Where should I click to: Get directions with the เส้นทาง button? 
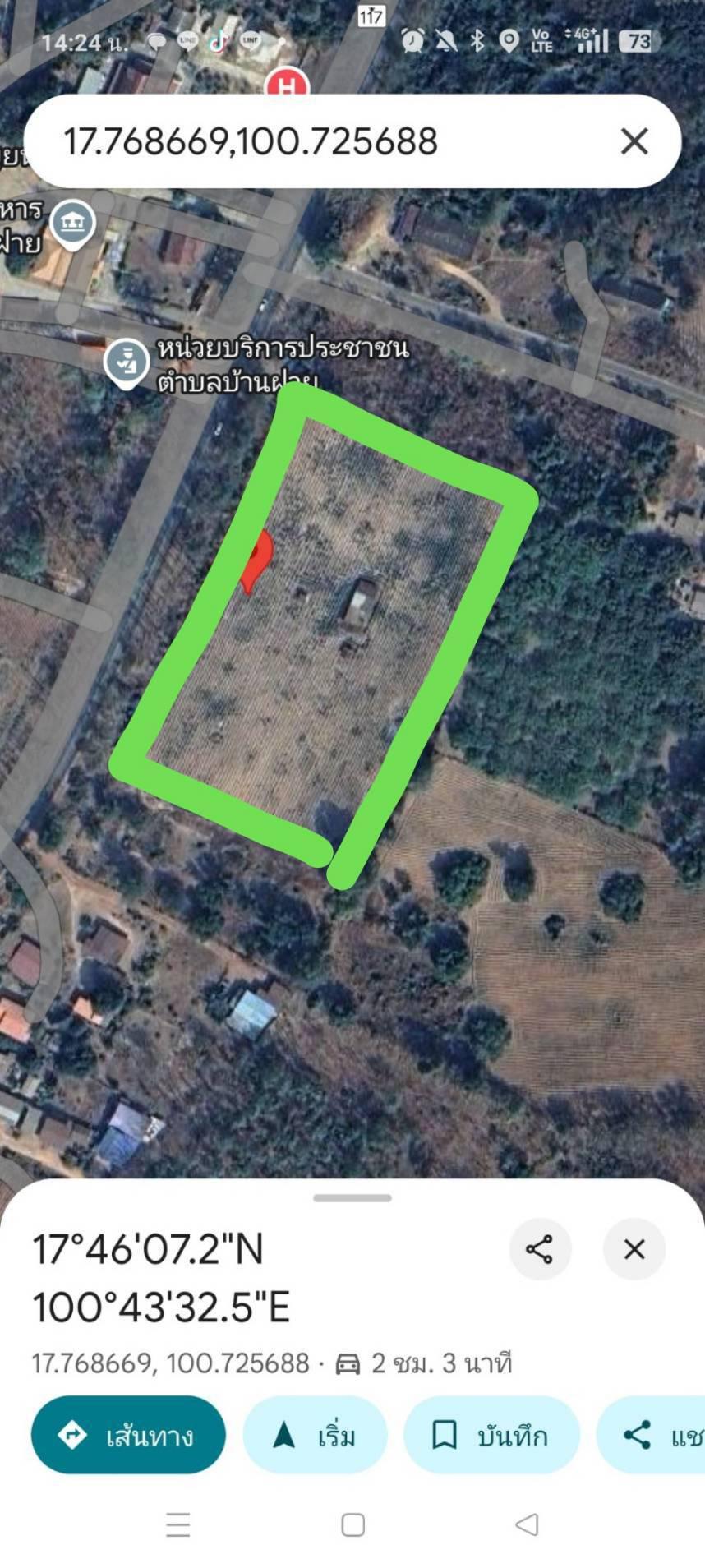tap(128, 1436)
